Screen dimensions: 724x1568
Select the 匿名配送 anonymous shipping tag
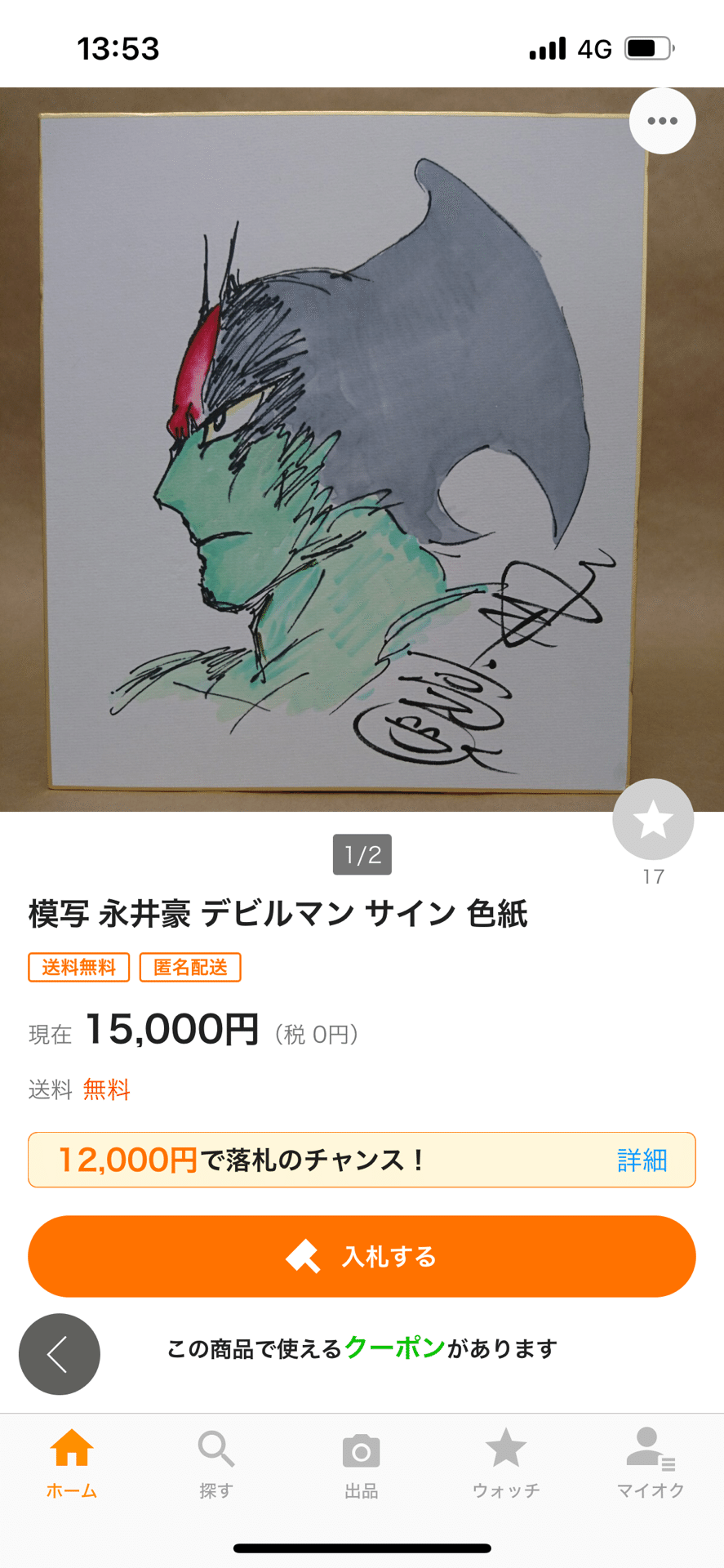[190, 967]
